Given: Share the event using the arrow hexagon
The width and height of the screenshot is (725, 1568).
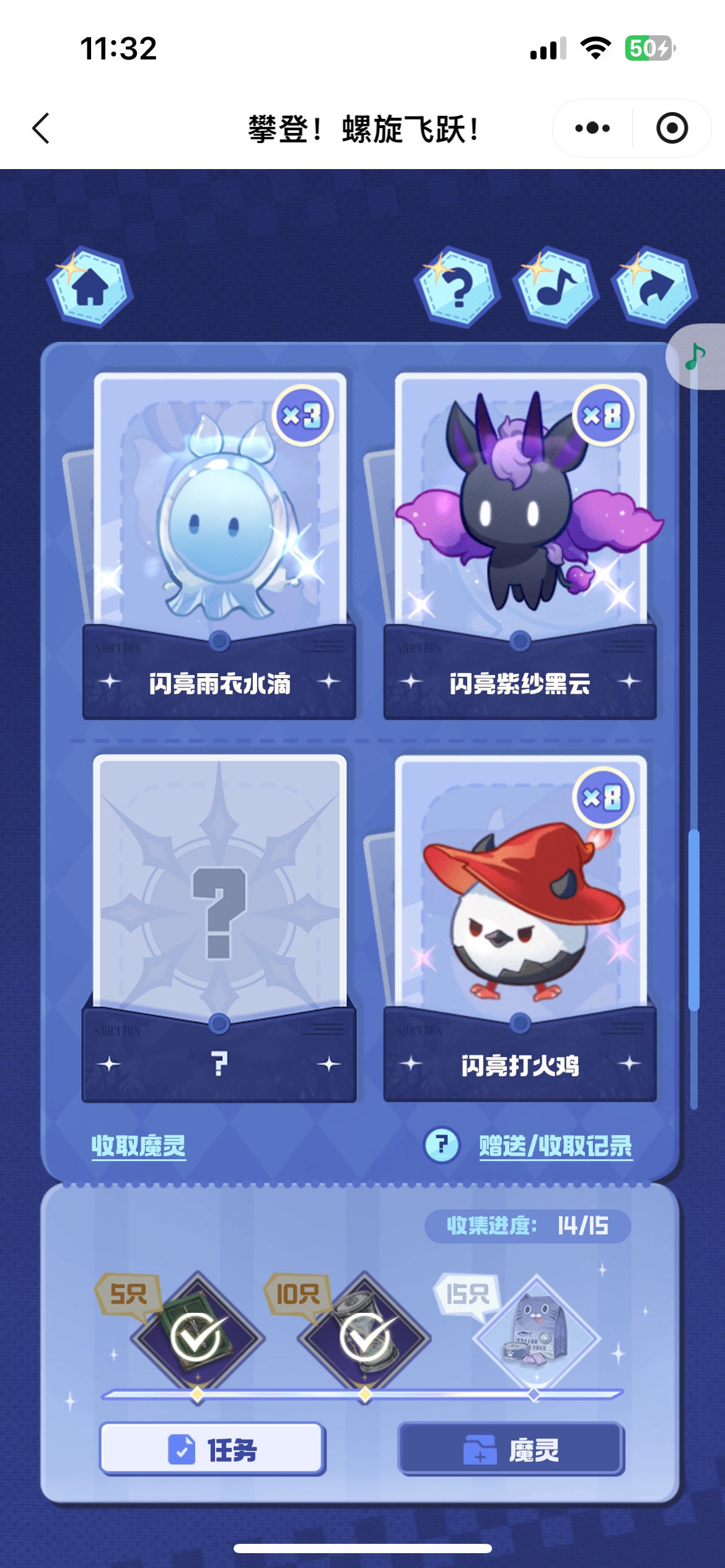Looking at the screenshot, I should pyautogui.click(x=654, y=287).
